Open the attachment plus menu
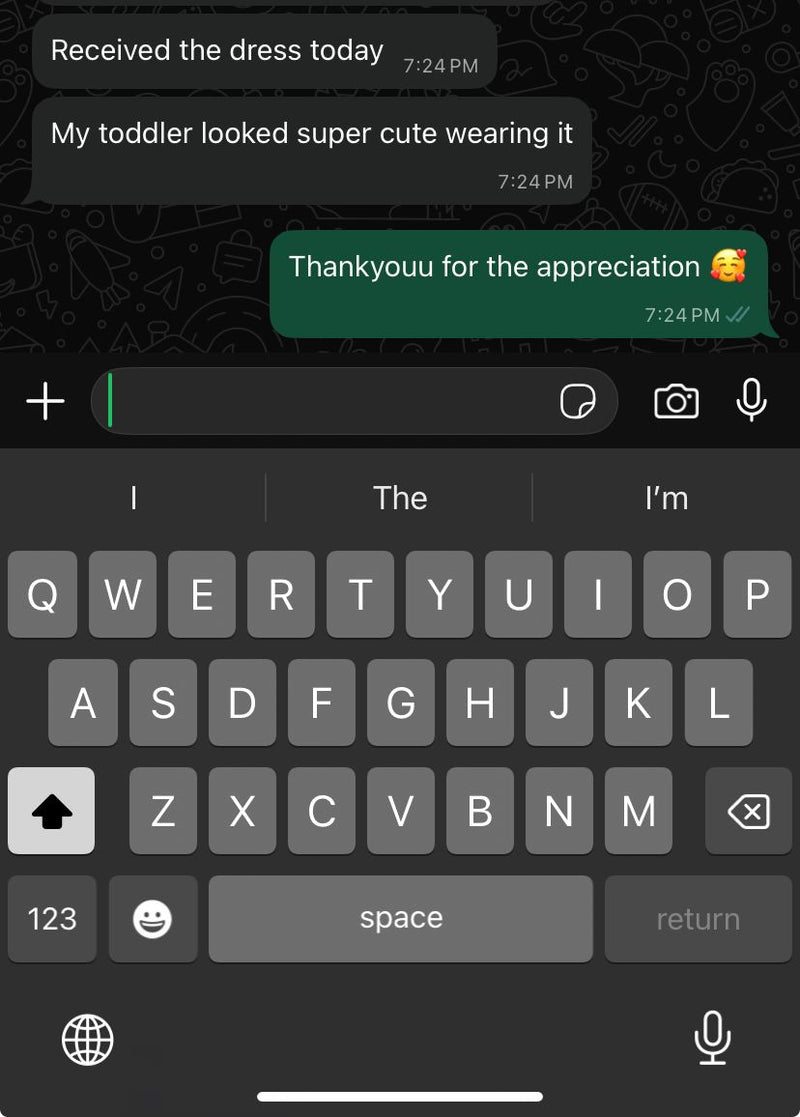This screenshot has width=800, height=1117. [x=45, y=402]
